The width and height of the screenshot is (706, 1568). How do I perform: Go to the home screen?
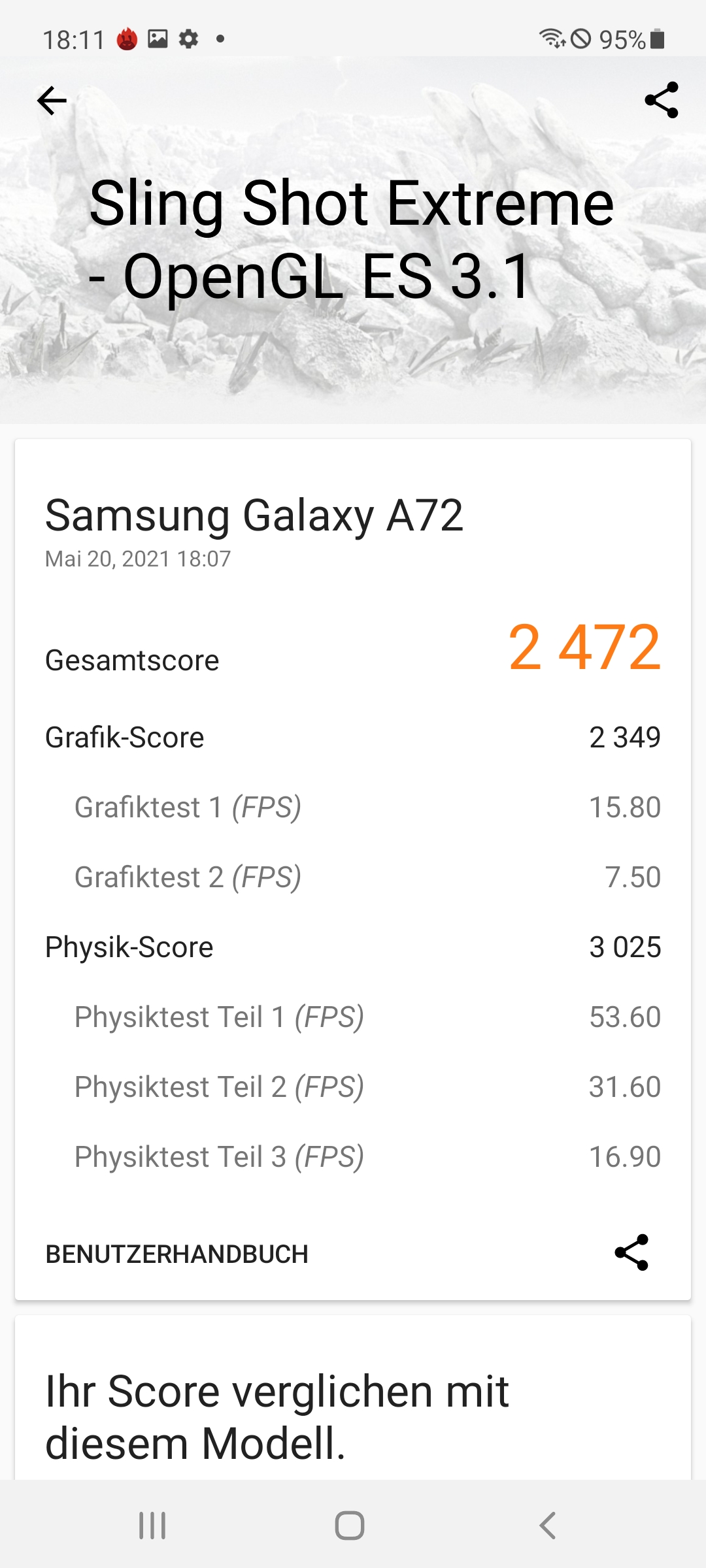(350, 1526)
